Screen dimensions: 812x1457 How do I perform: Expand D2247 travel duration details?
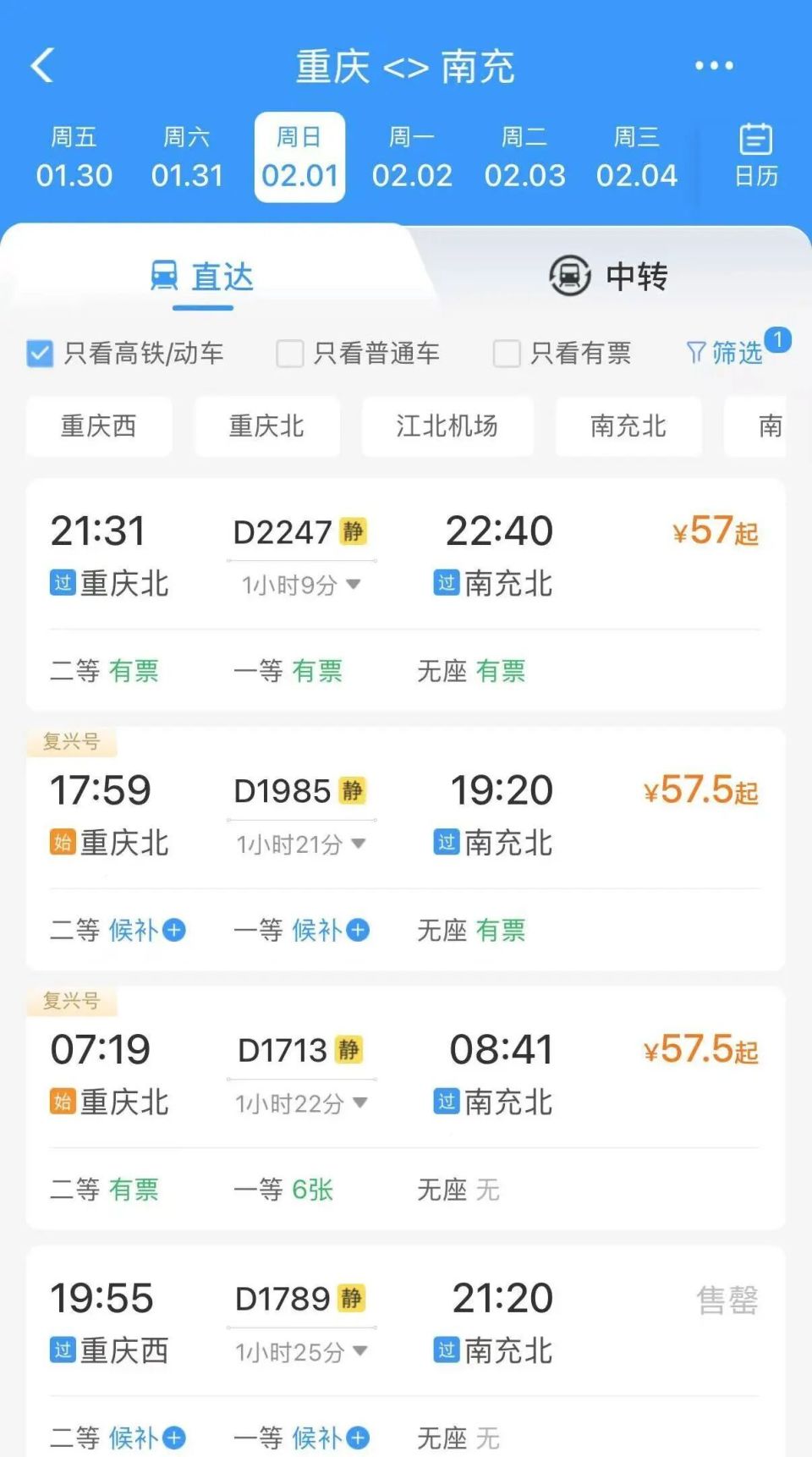[354, 584]
